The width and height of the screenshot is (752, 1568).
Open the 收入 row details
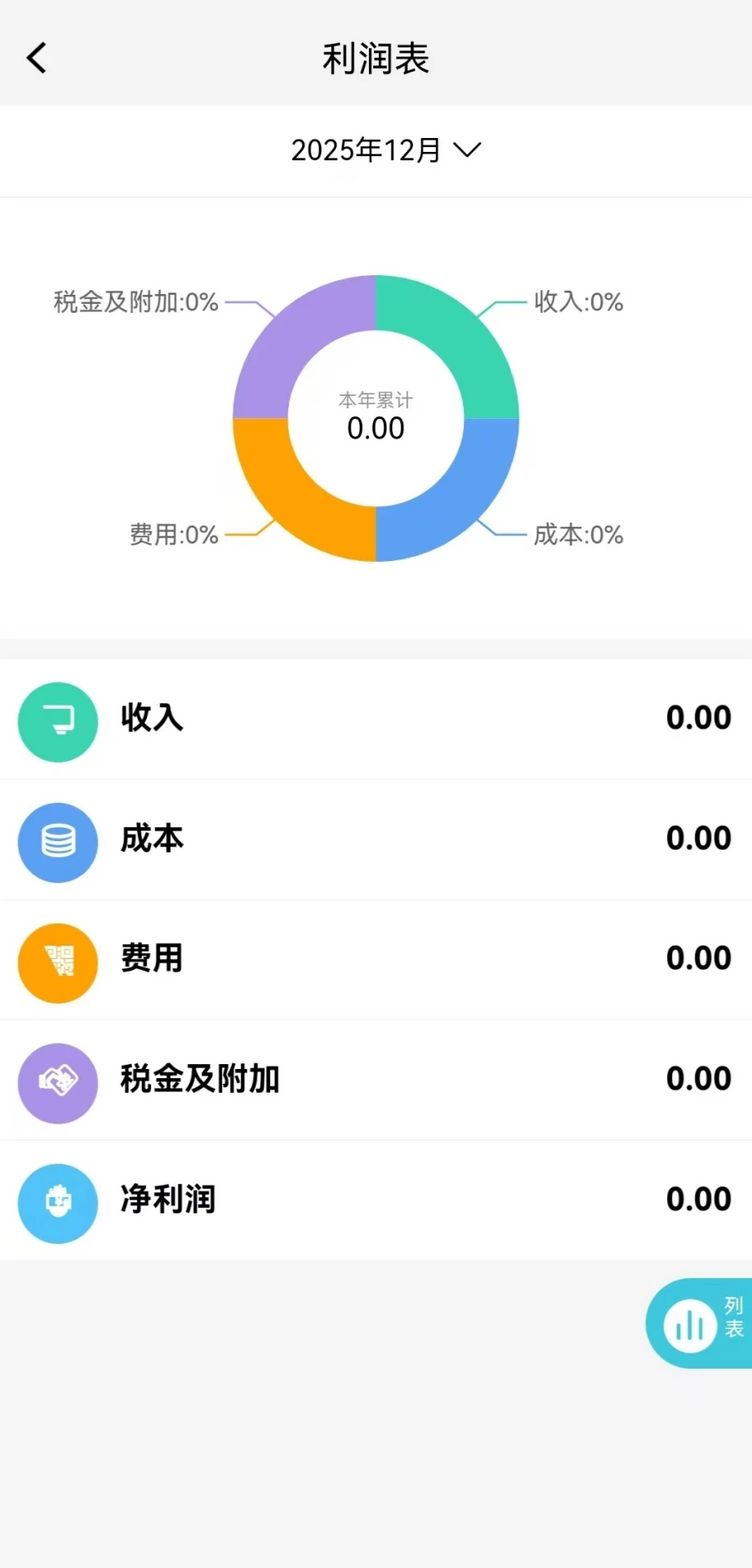tap(376, 719)
